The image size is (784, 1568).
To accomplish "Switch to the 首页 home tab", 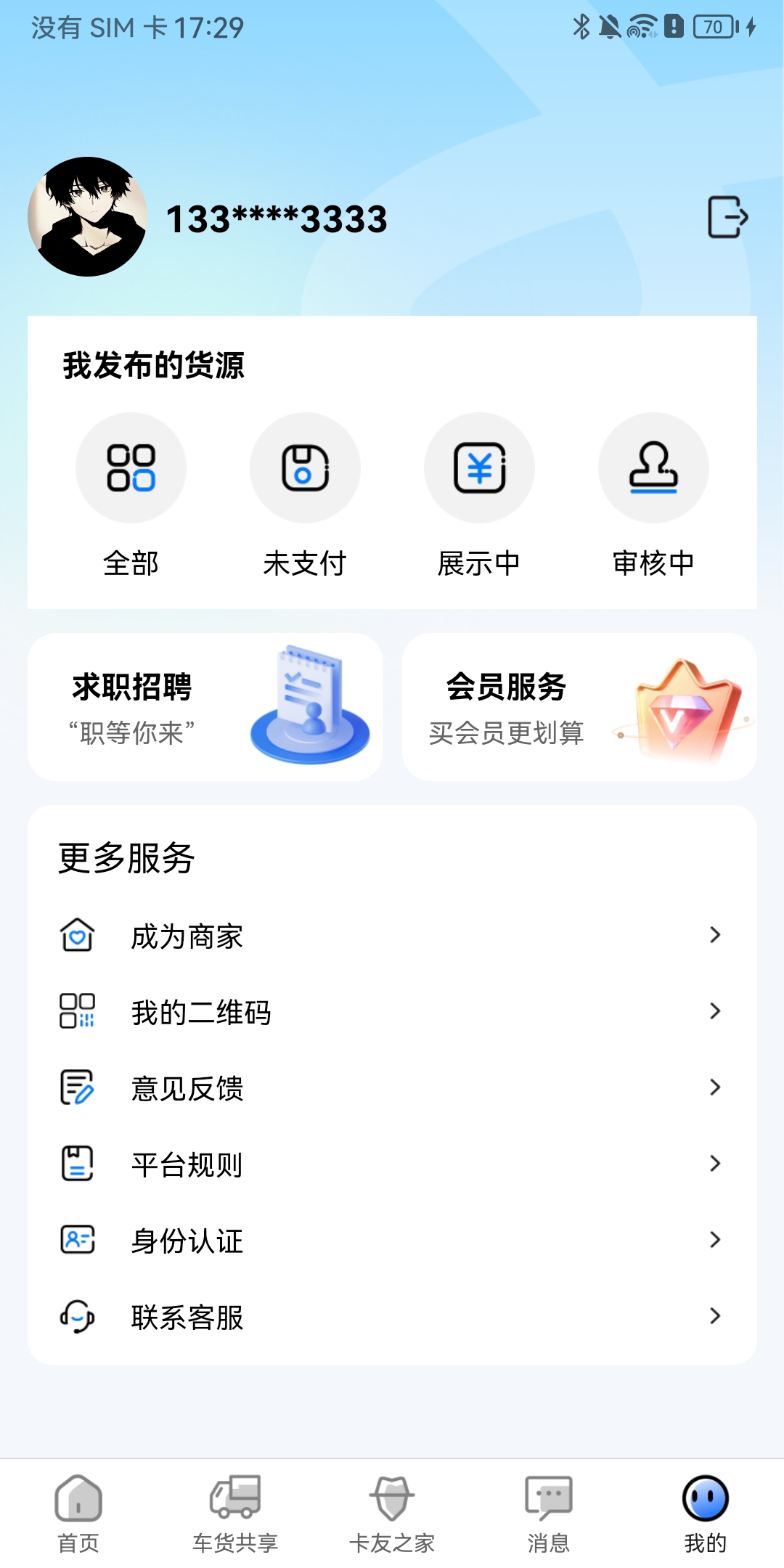I will [x=78, y=1511].
